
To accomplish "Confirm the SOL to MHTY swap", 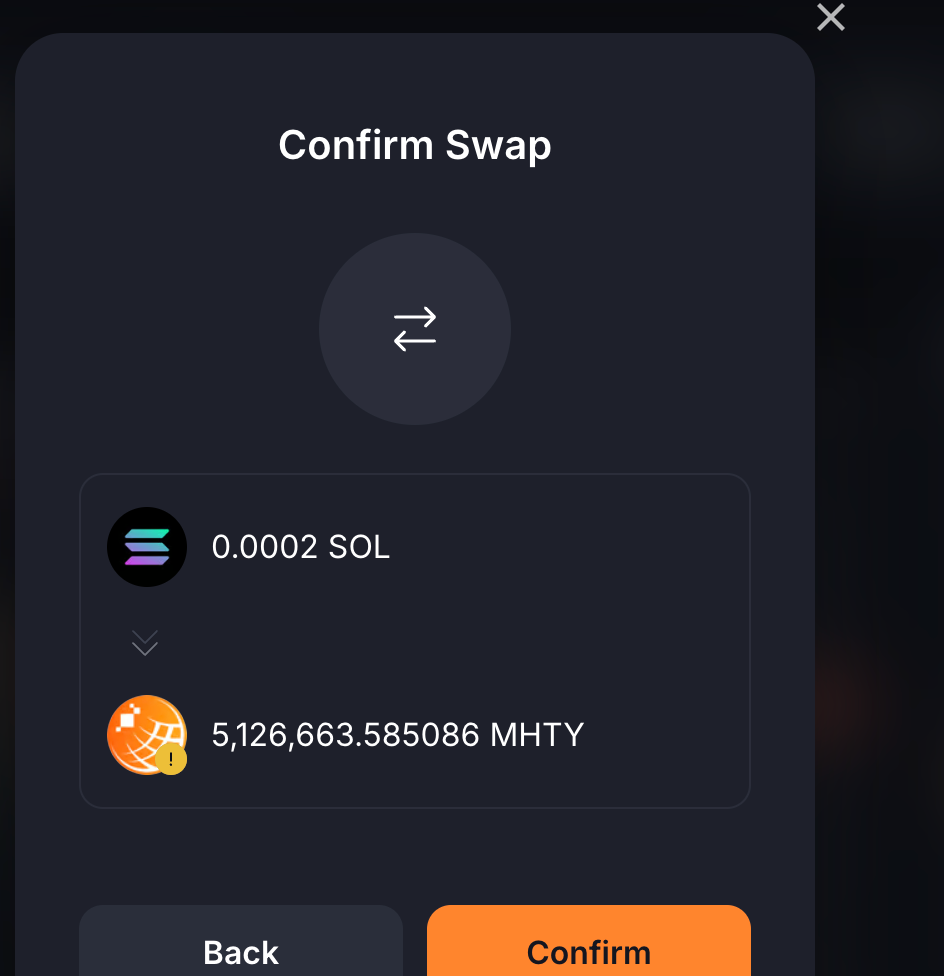I will click(588, 945).
